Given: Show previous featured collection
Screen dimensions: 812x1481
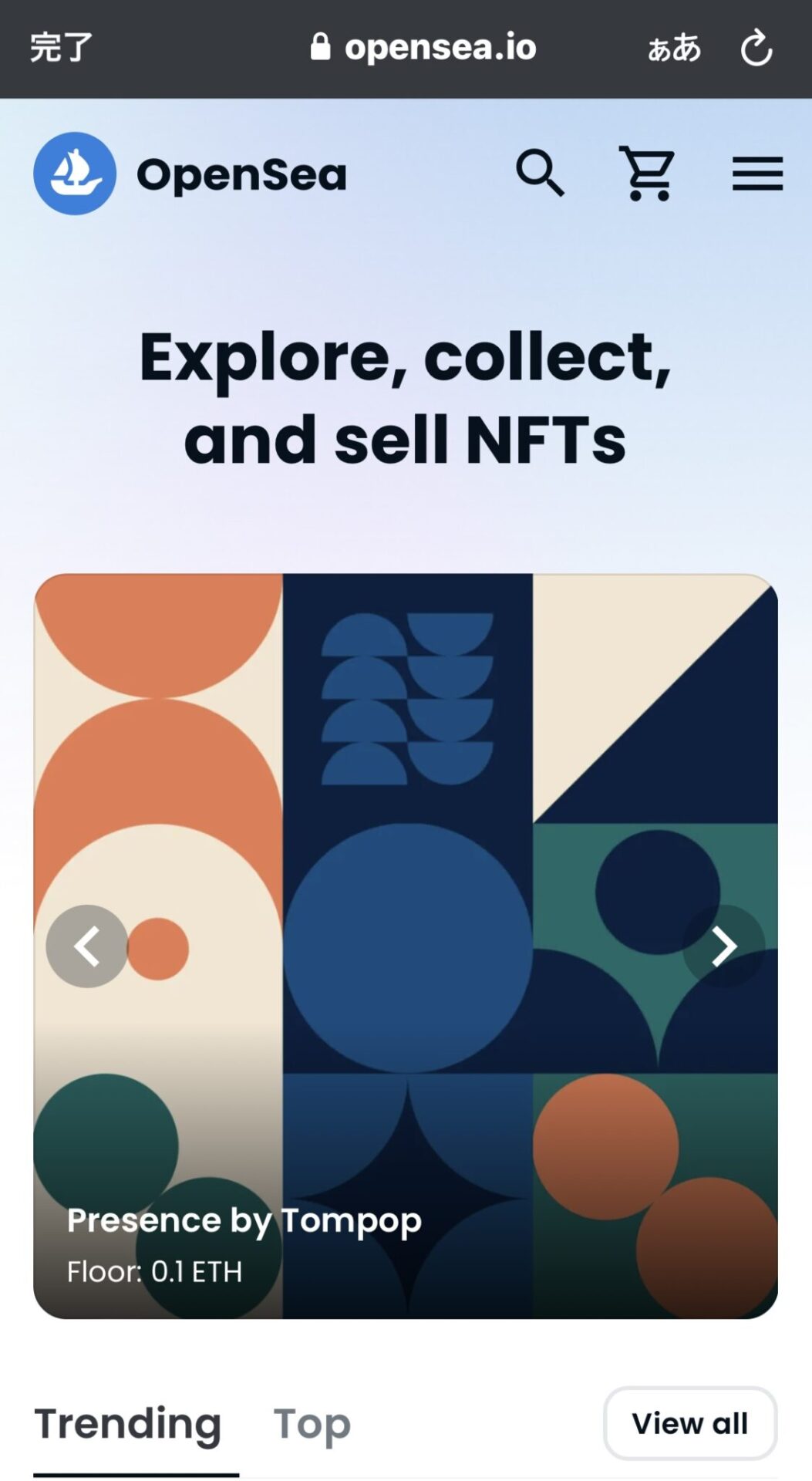Looking at the screenshot, I should [x=87, y=946].
